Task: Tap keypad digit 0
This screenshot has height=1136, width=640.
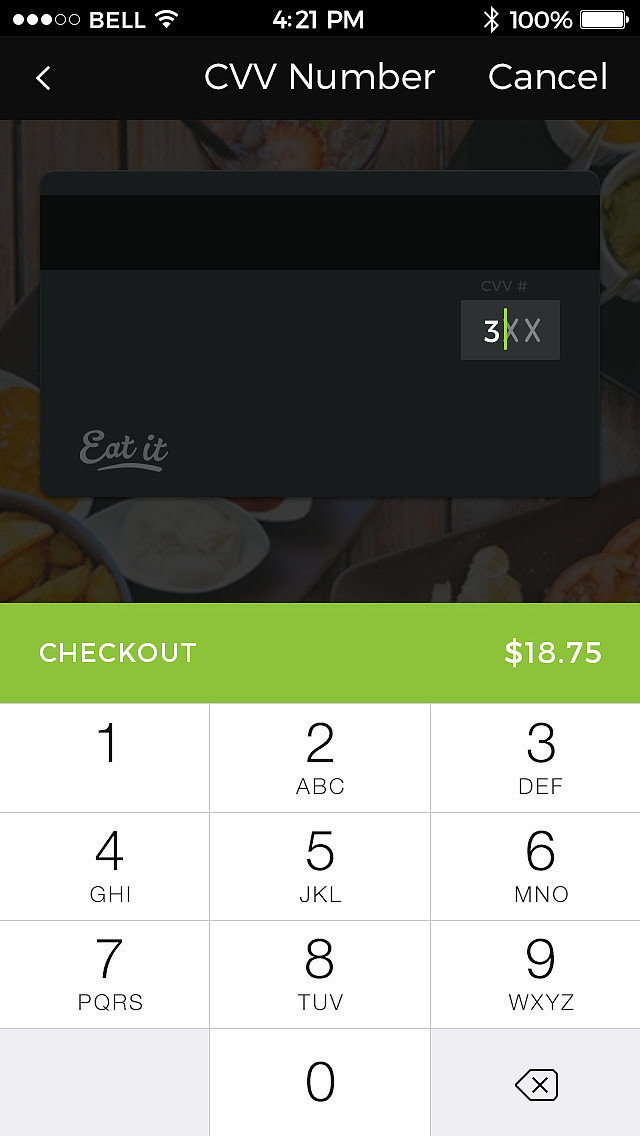Action: [x=320, y=1082]
